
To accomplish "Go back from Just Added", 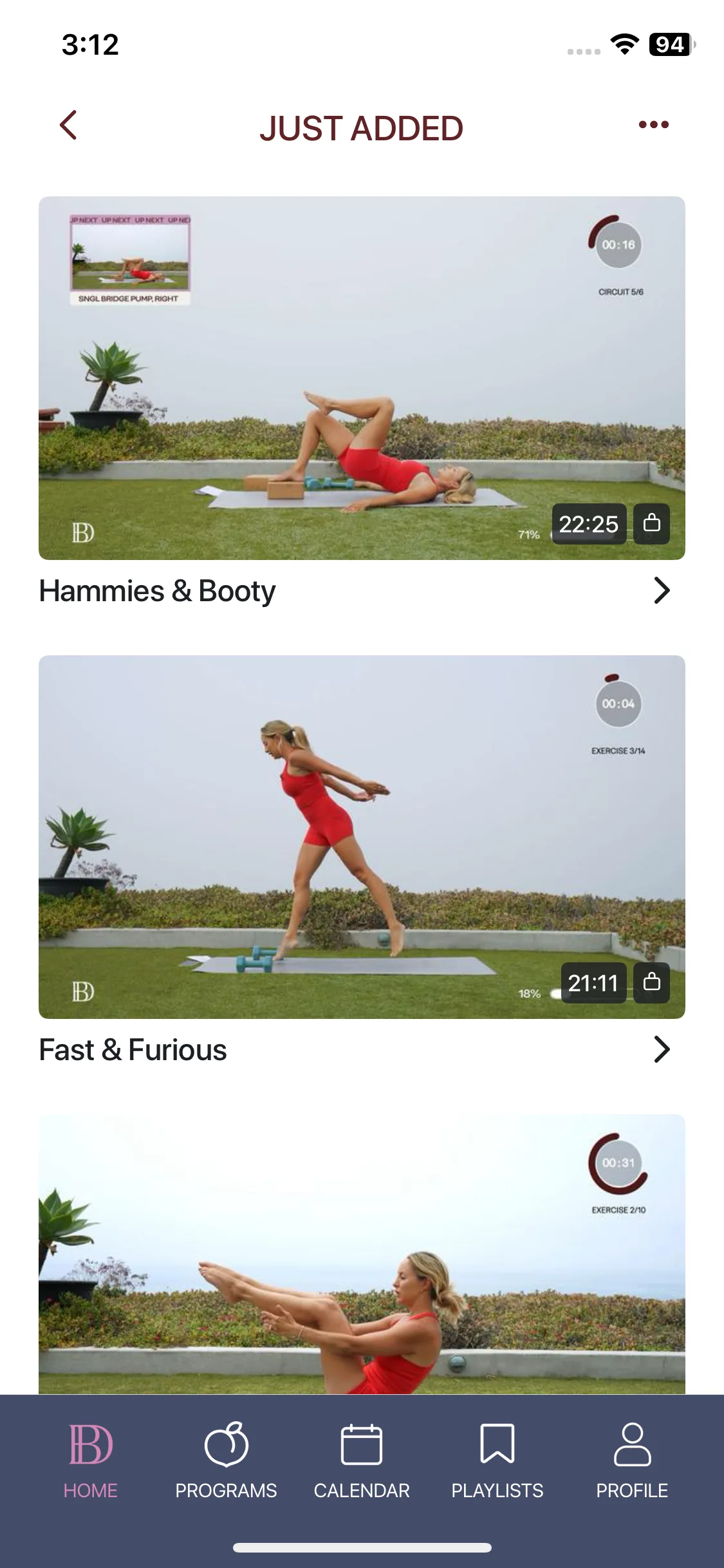I will (x=68, y=125).
